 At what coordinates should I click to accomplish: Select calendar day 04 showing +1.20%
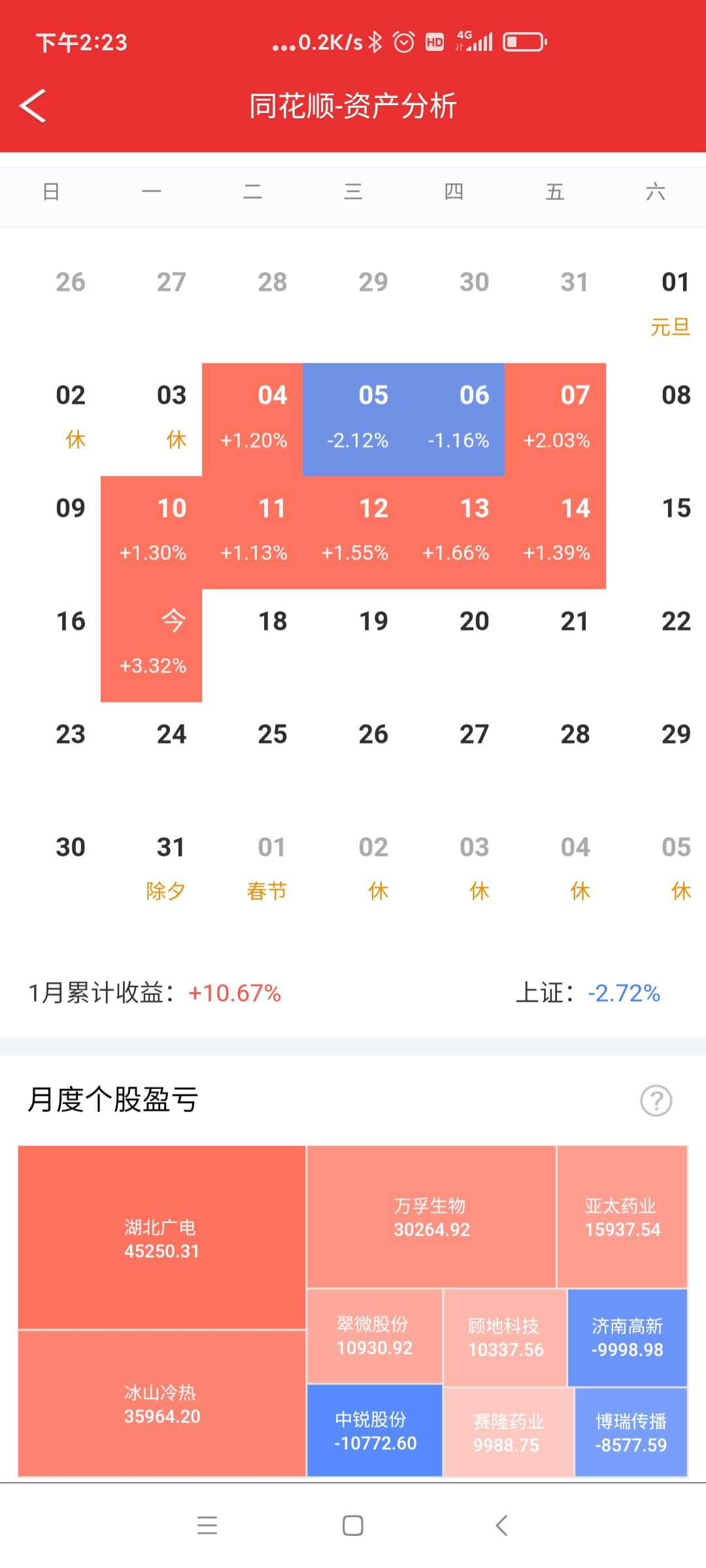click(x=253, y=418)
